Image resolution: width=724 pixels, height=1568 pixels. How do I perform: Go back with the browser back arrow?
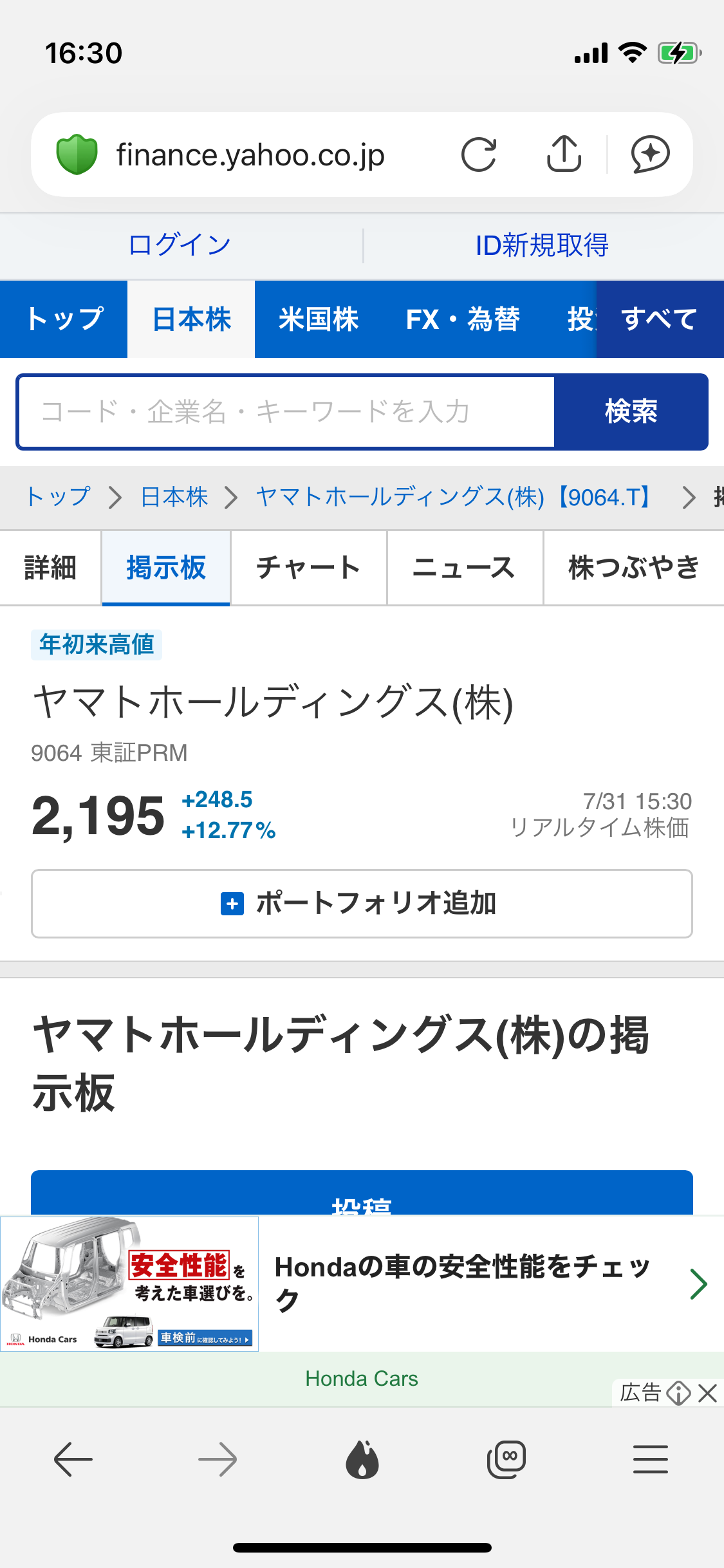[x=73, y=1459]
